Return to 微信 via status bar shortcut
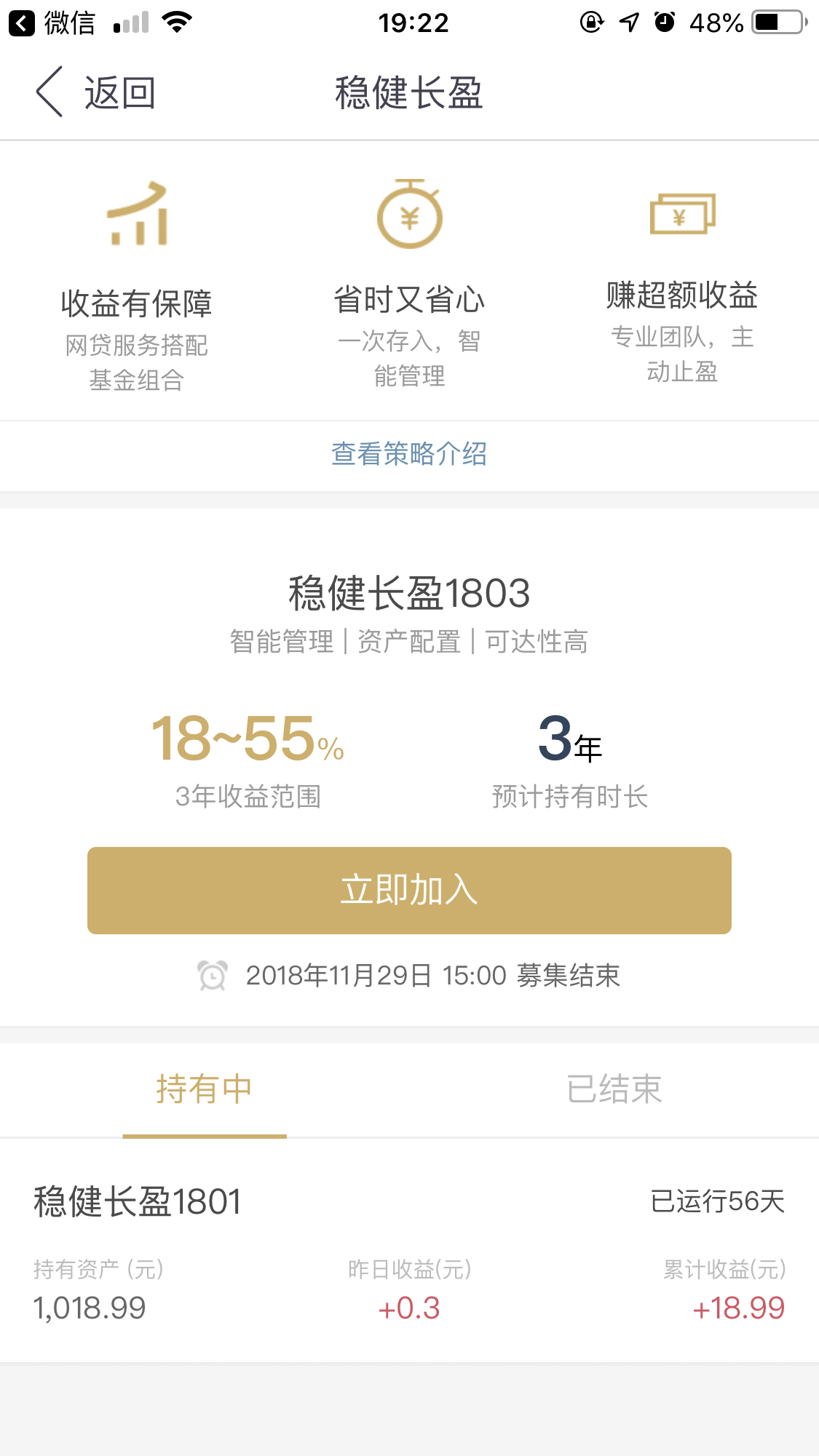This screenshot has width=819, height=1456. [x=52, y=23]
